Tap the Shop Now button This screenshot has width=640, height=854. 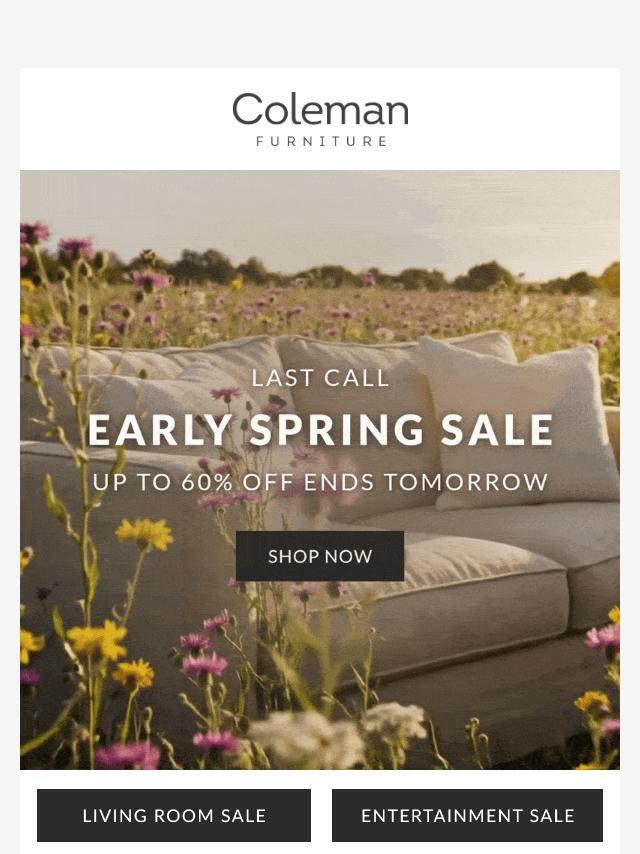[x=320, y=556]
